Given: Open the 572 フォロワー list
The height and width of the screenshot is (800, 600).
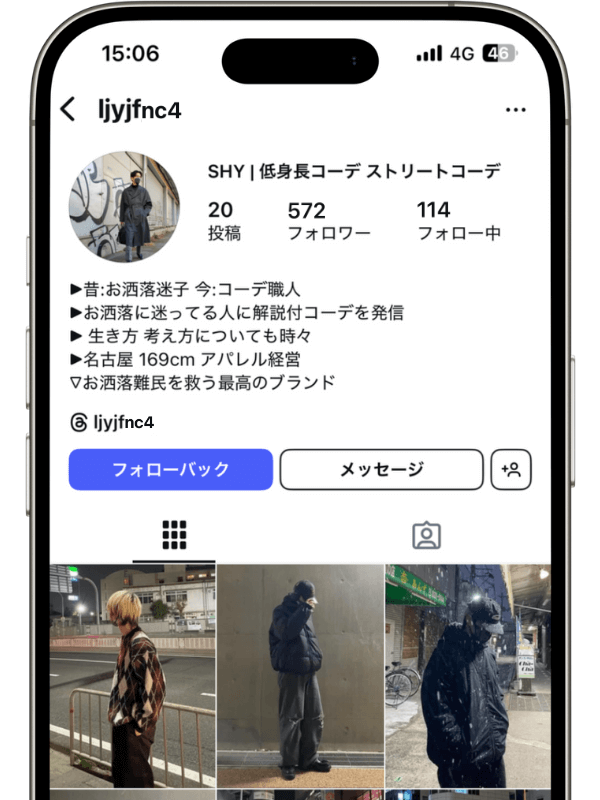Looking at the screenshot, I should click(x=328, y=221).
